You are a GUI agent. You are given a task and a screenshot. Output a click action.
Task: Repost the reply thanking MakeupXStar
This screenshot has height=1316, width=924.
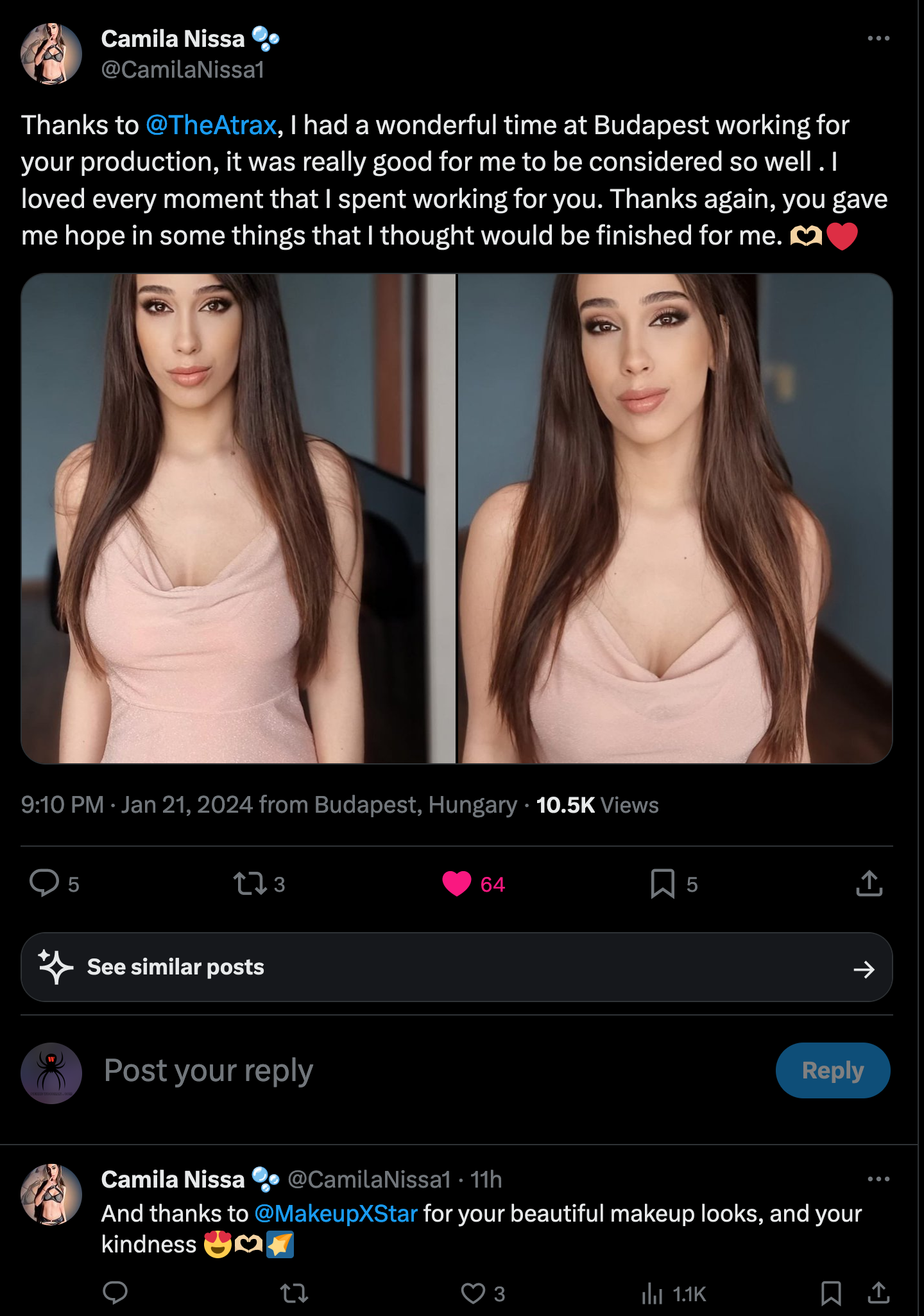coord(295,1293)
